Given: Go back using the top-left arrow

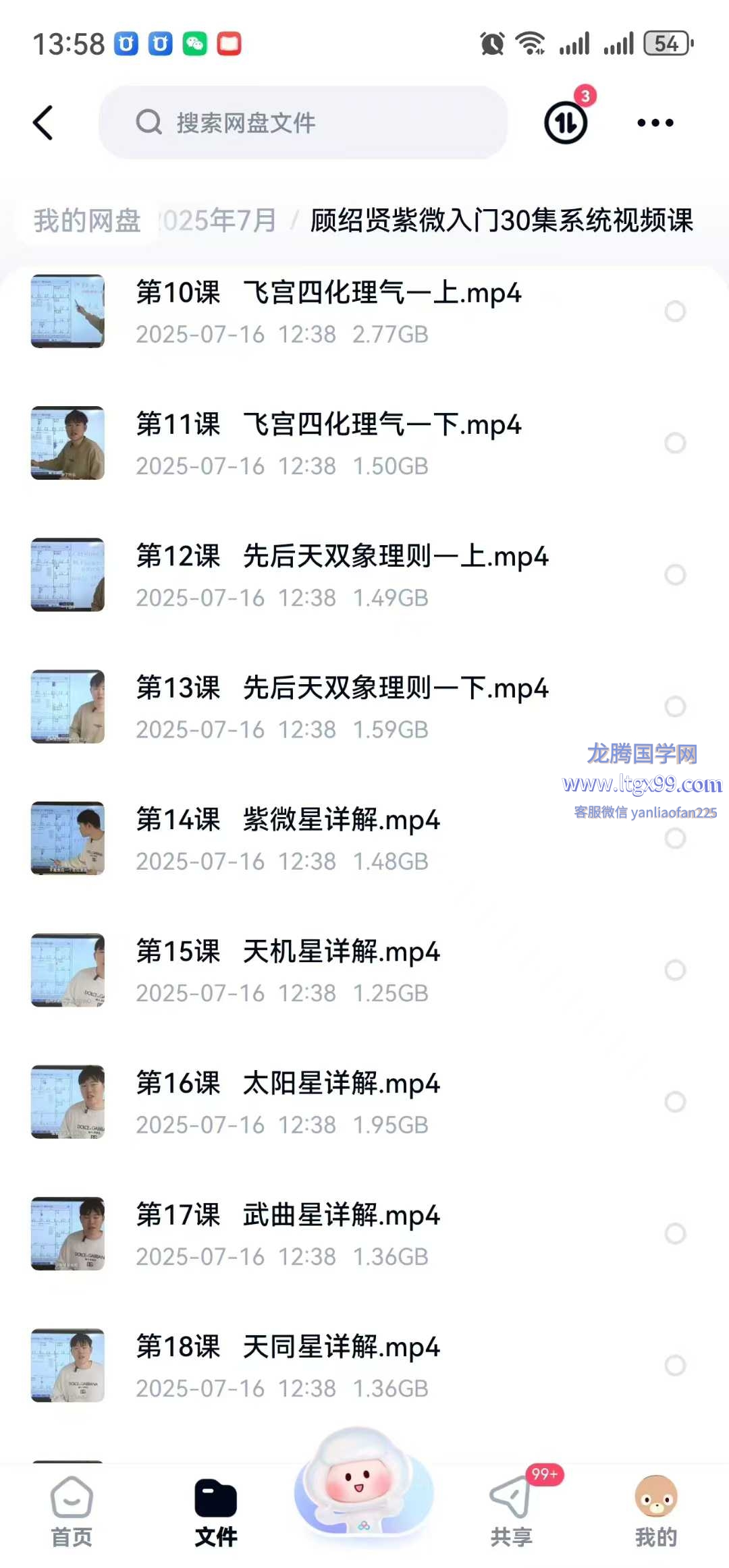Looking at the screenshot, I should (43, 123).
